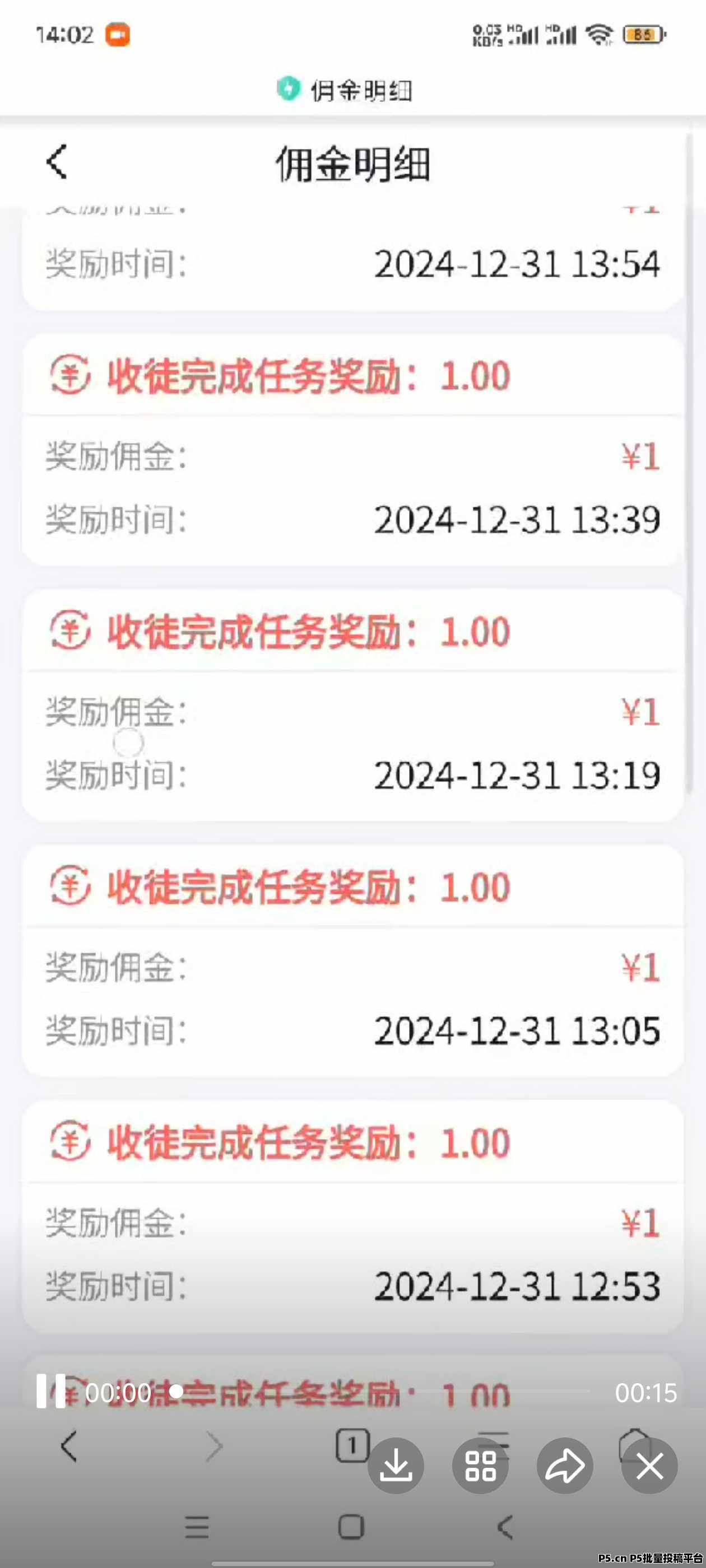Tap the green shield app icon beside 佣金明细
The height and width of the screenshot is (1568, 706).
click(x=287, y=89)
